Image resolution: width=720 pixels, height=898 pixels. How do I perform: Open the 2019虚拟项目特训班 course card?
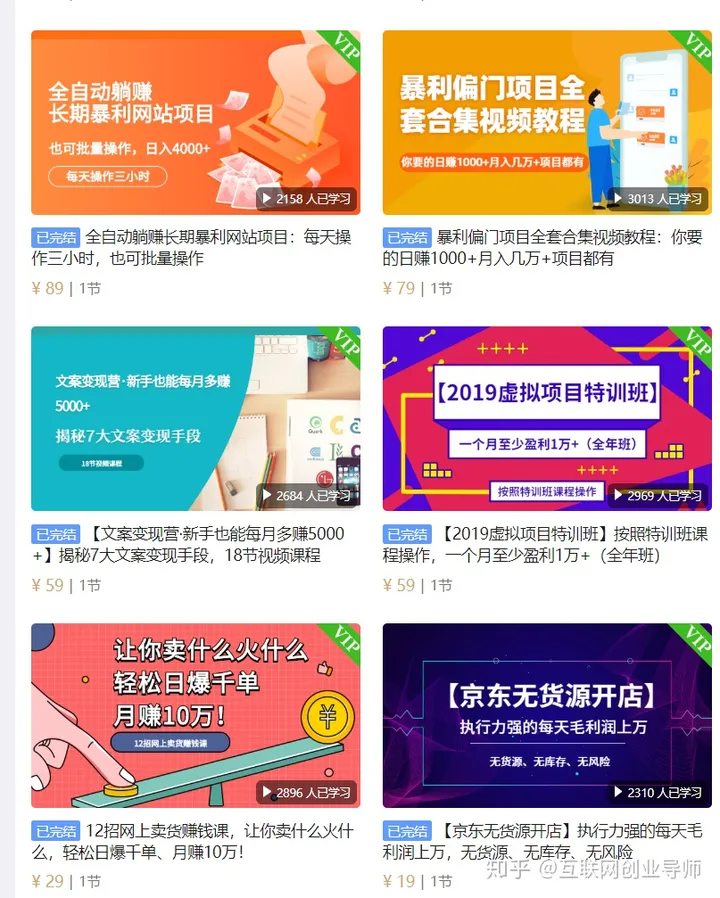[x=547, y=418]
